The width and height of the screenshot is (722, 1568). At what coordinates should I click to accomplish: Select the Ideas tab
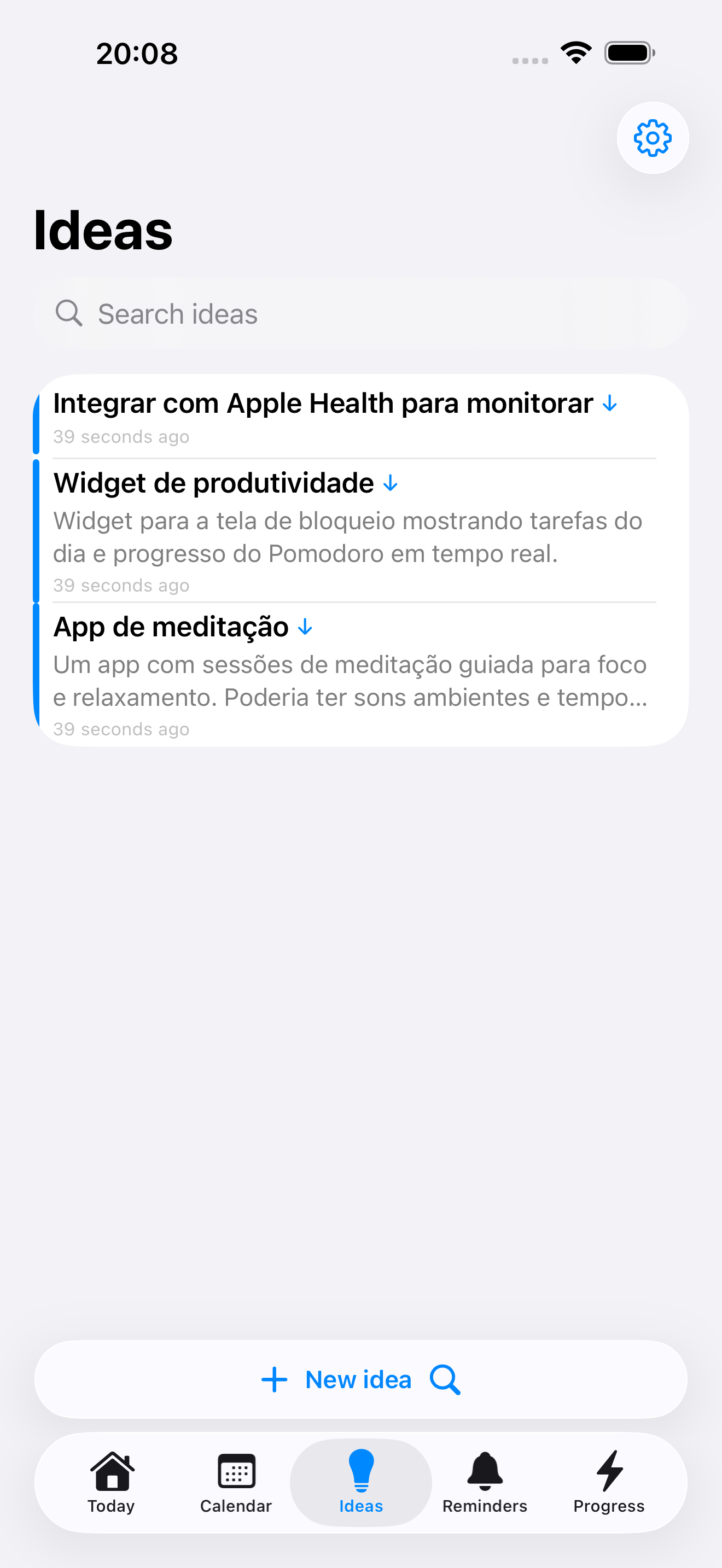(x=361, y=1482)
